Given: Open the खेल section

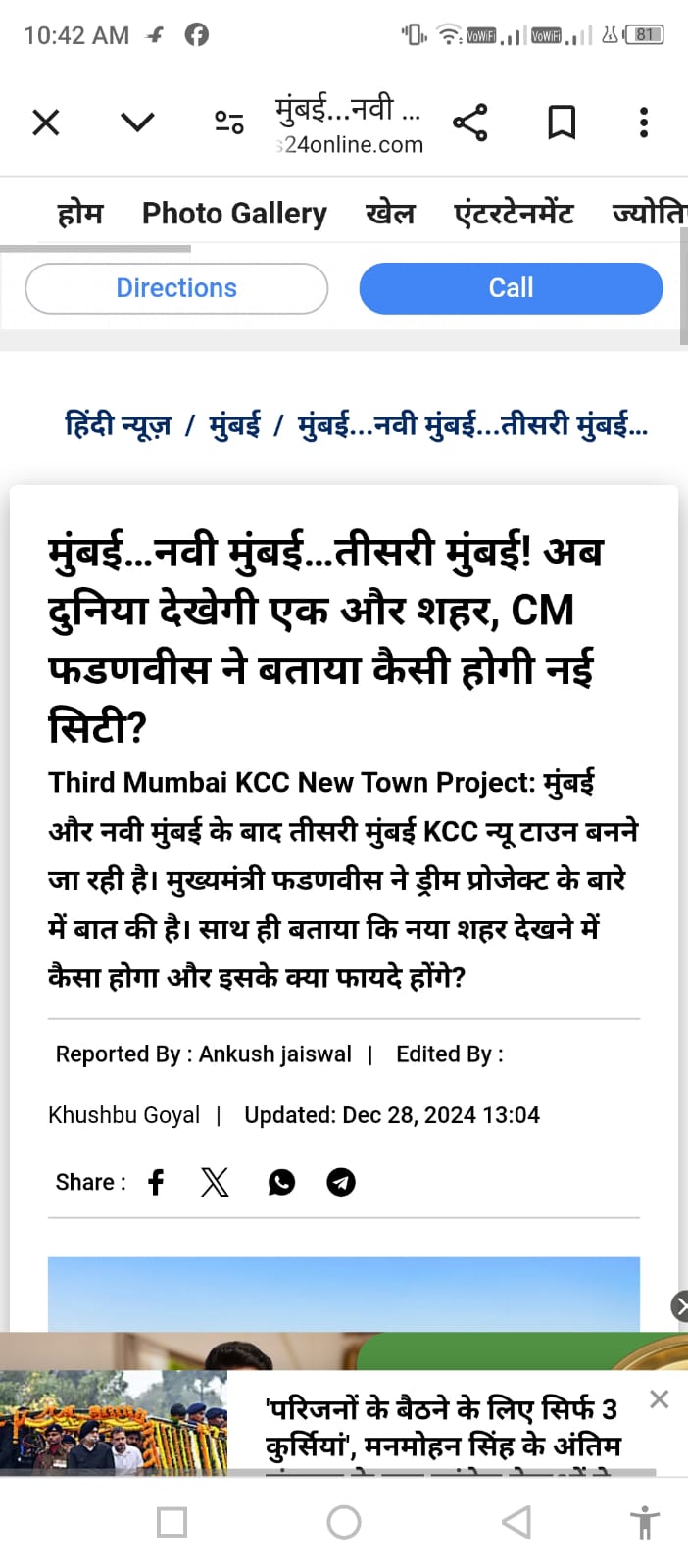Looking at the screenshot, I should 390,213.
